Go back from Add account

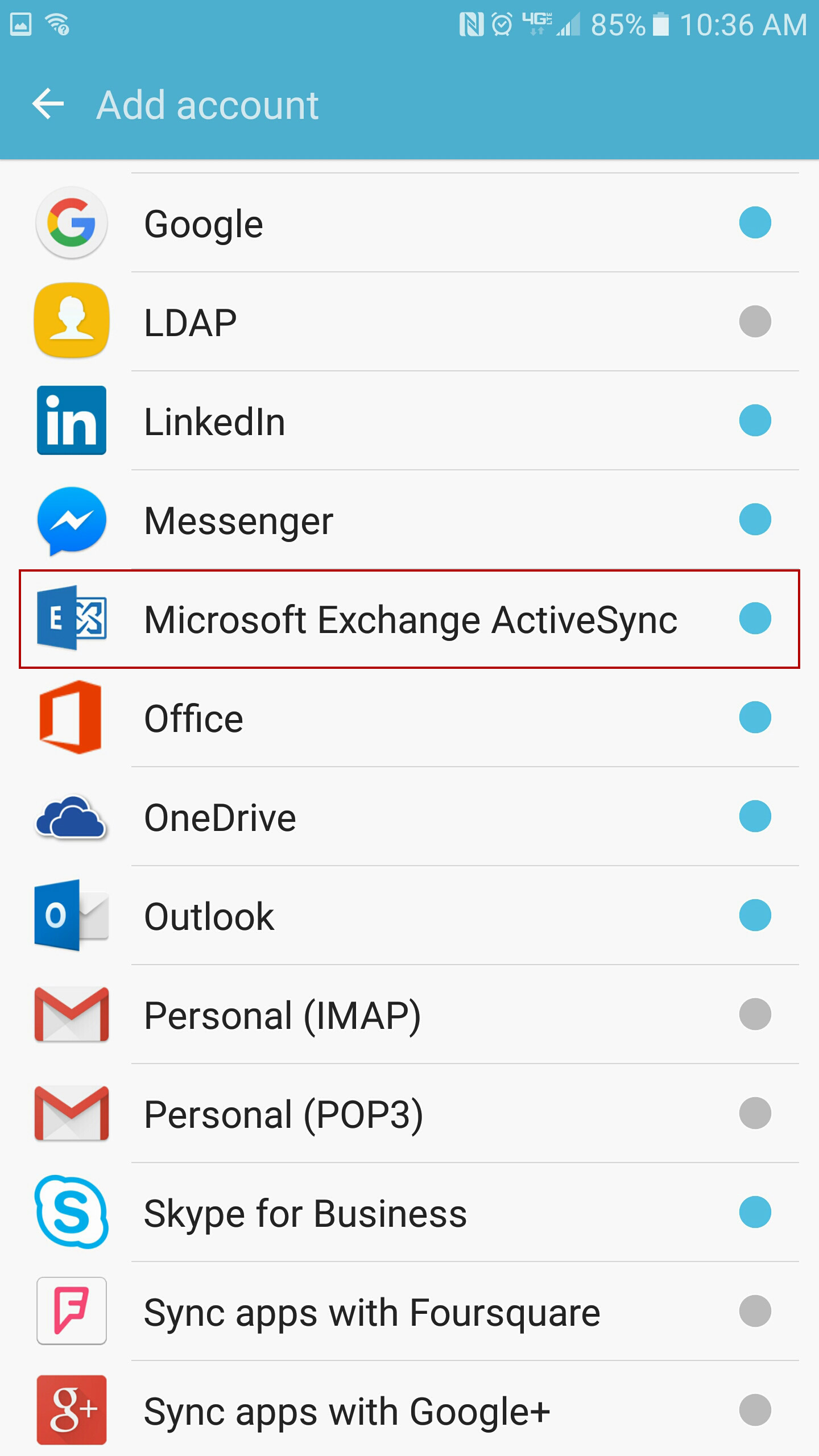pos(48,104)
